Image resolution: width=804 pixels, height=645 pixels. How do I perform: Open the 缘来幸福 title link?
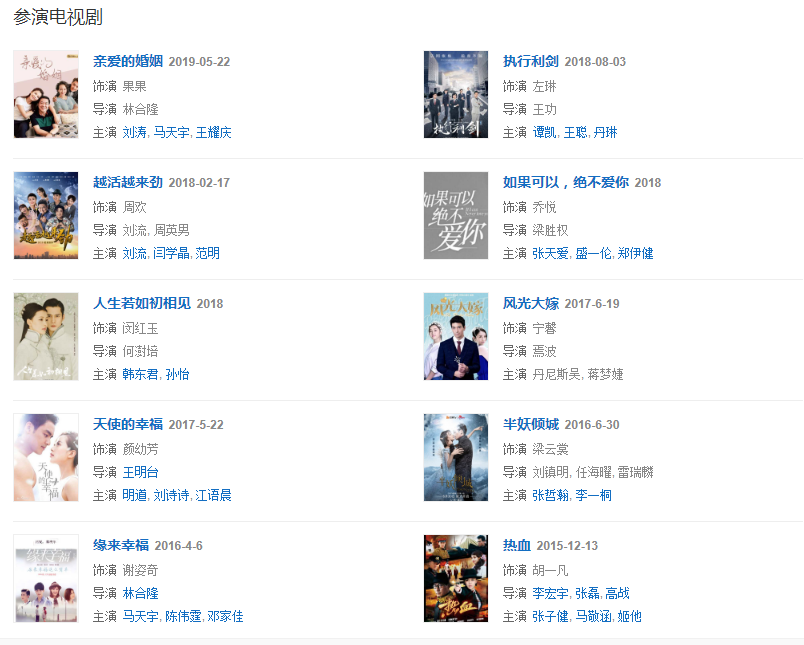(121, 546)
